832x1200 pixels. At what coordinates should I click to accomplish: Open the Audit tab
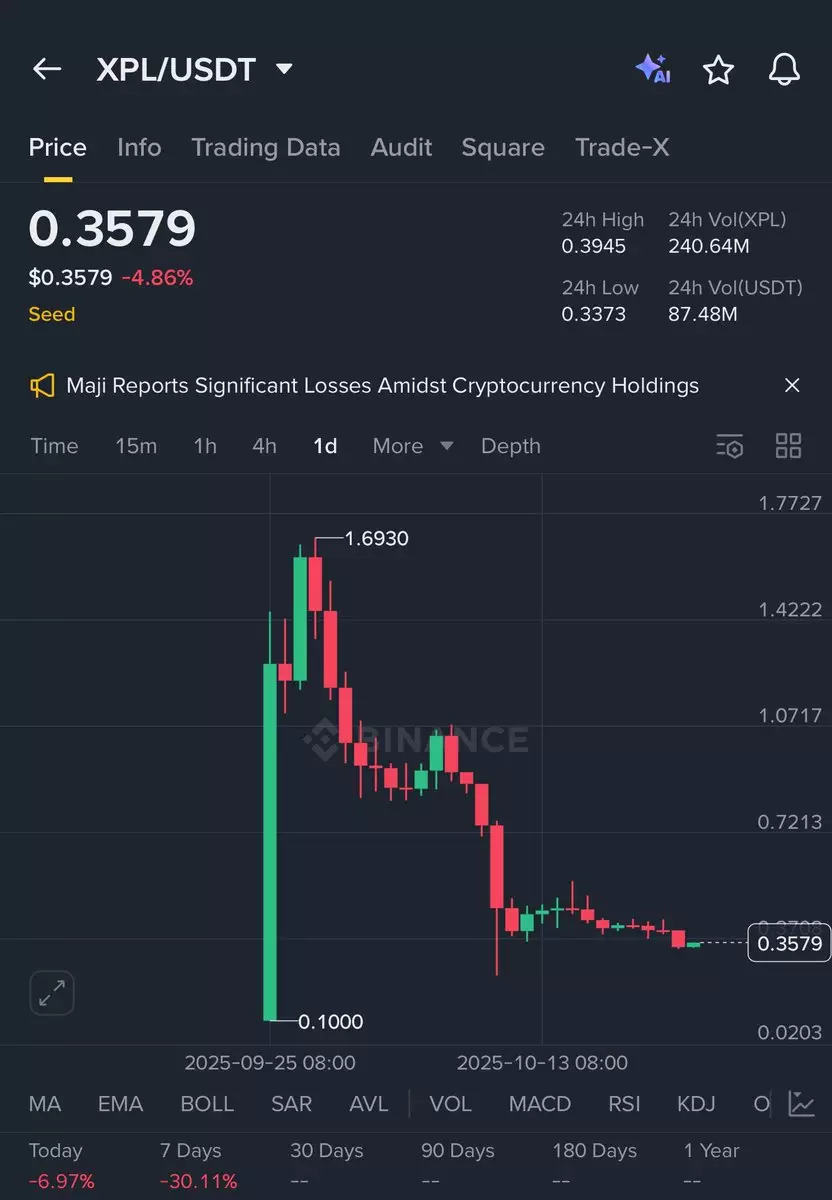401,148
